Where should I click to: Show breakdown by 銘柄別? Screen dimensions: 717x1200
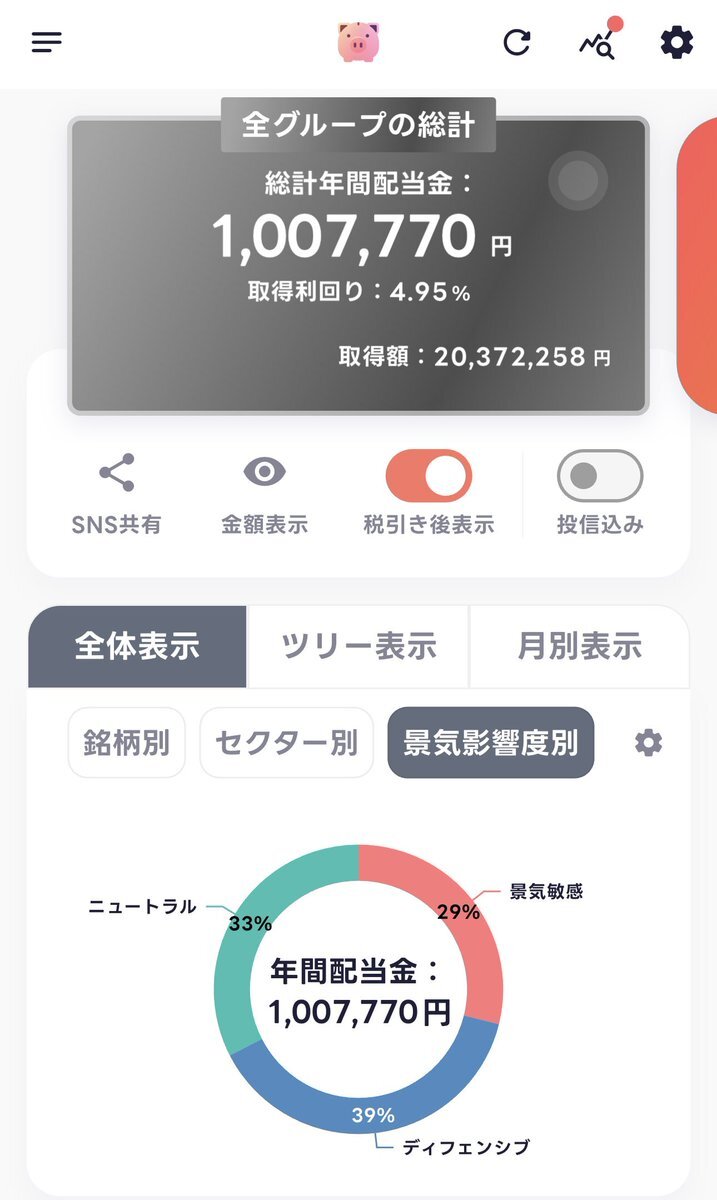pyautogui.click(x=127, y=743)
